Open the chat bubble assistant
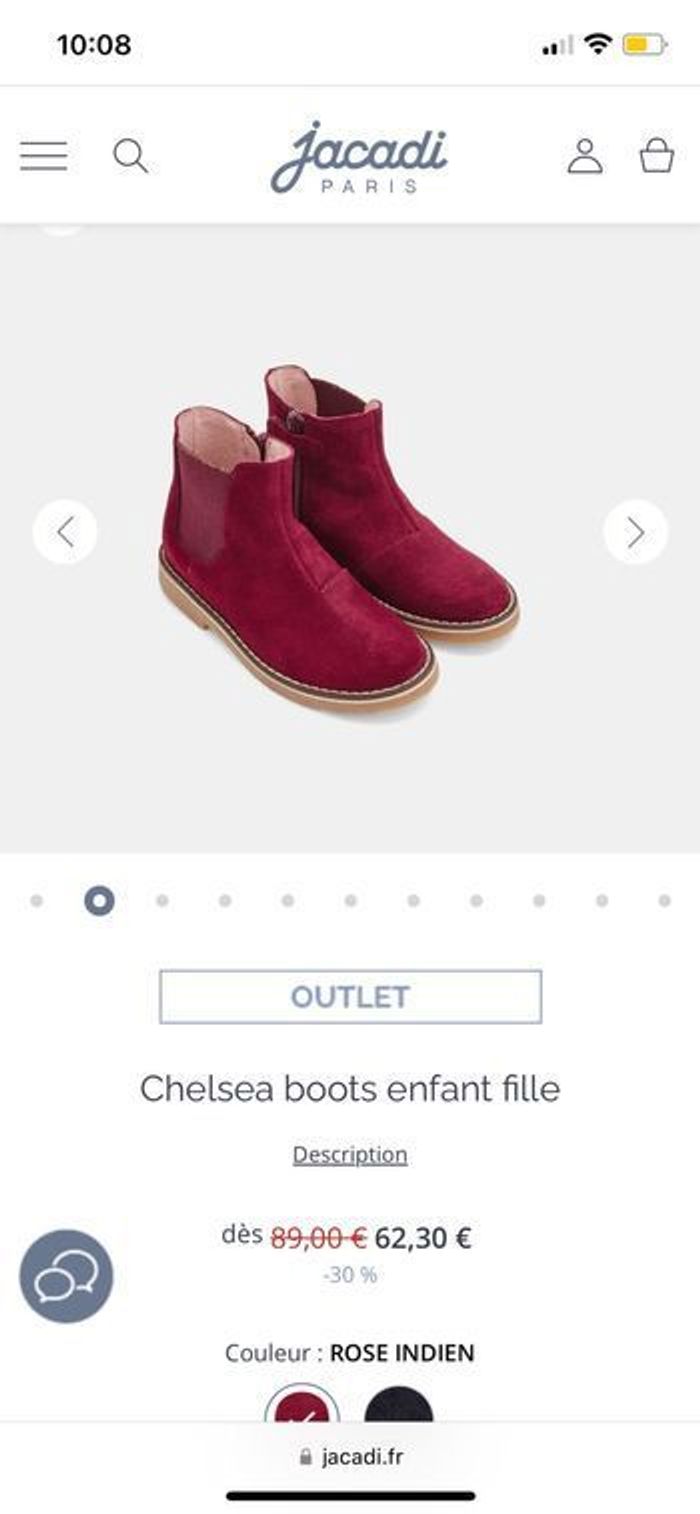 [66, 1276]
